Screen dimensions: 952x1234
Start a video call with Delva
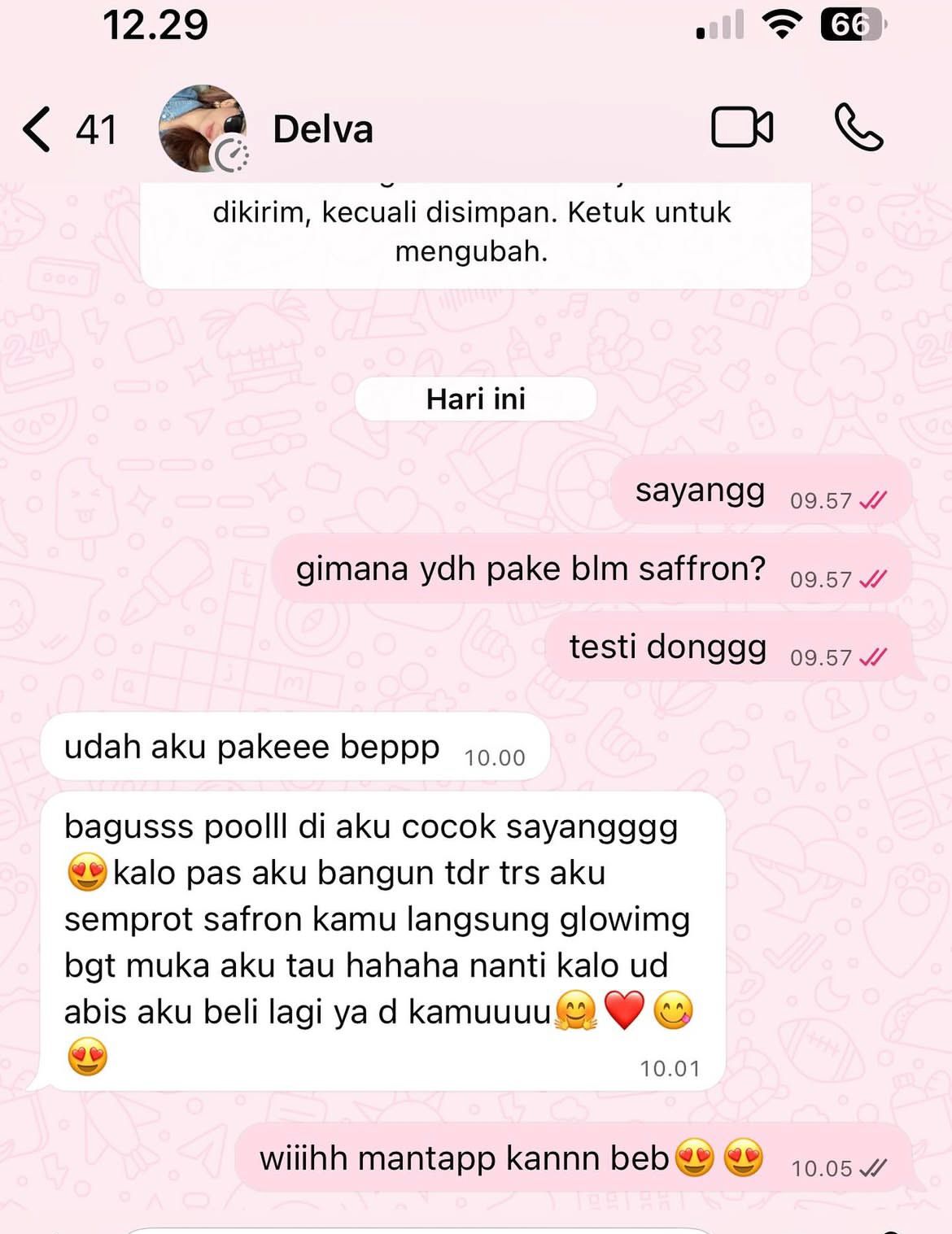pyautogui.click(x=741, y=128)
